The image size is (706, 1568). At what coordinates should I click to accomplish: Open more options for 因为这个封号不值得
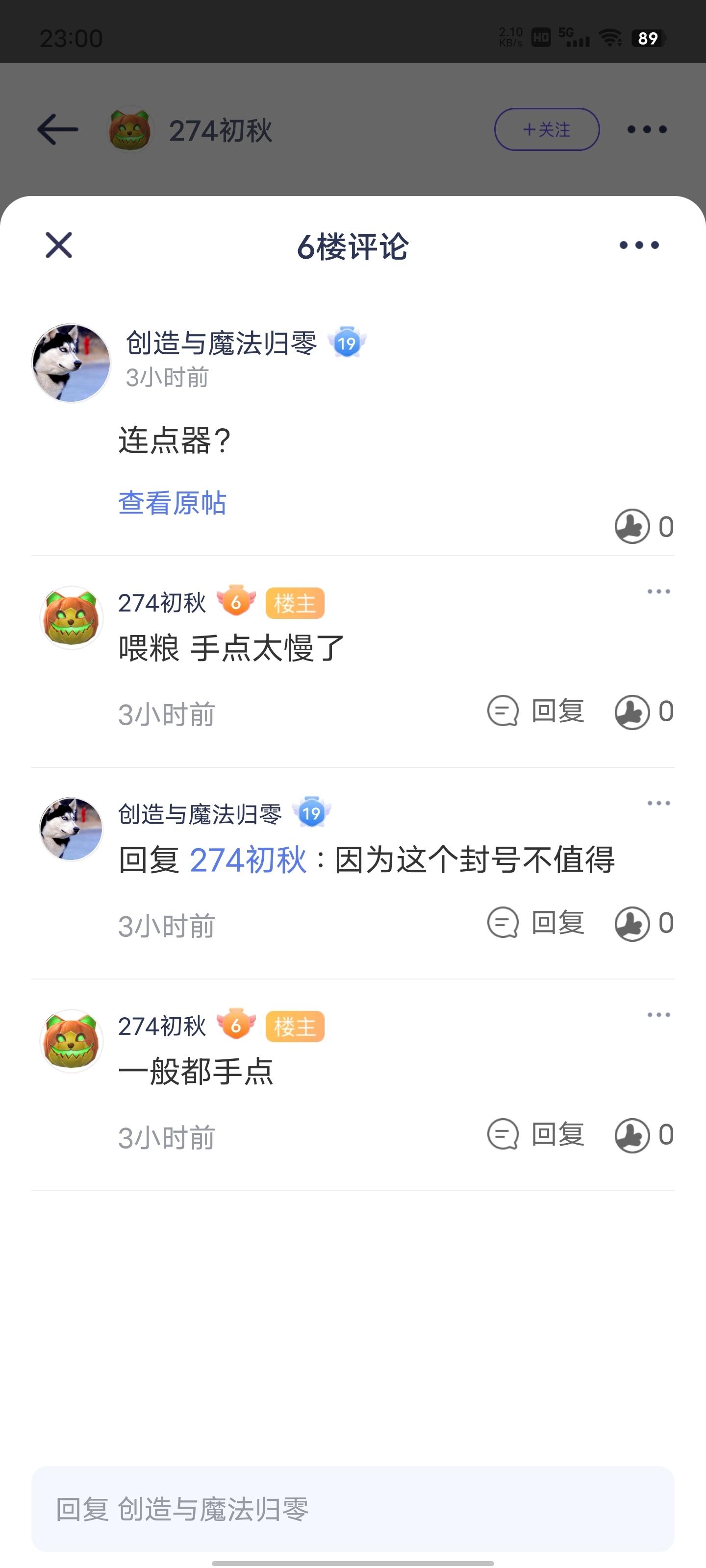[x=658, y=804]
